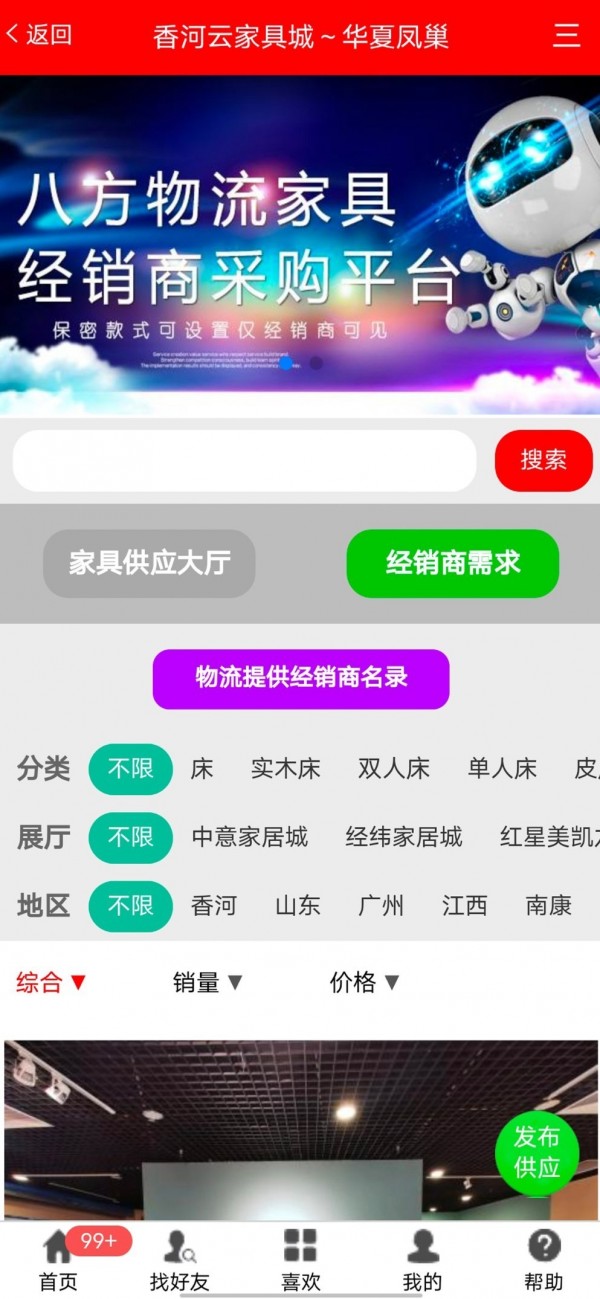600x1299 pixels.
Task: Go back using the 返回 button
Action: coord(40,35)
